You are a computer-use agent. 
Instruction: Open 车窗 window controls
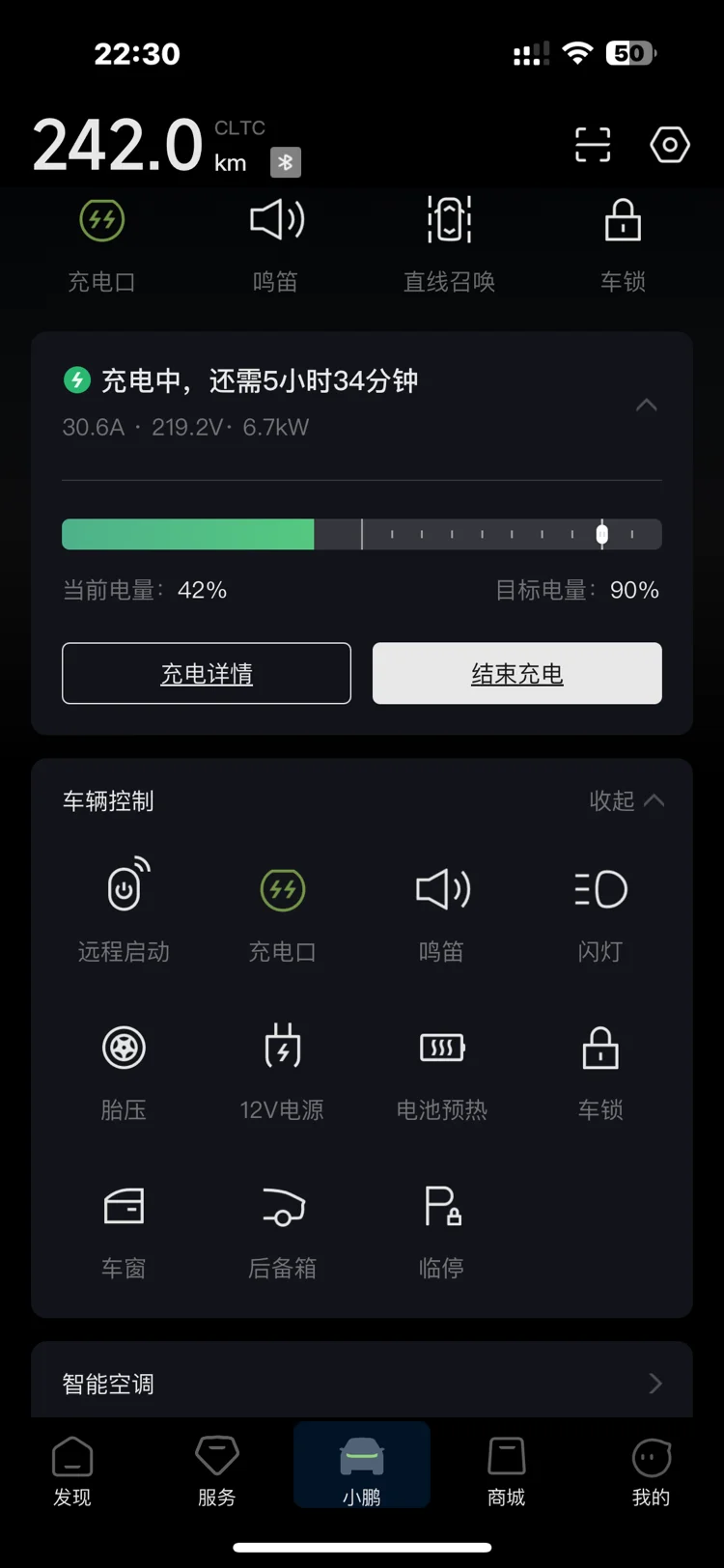click(125, 1225)
